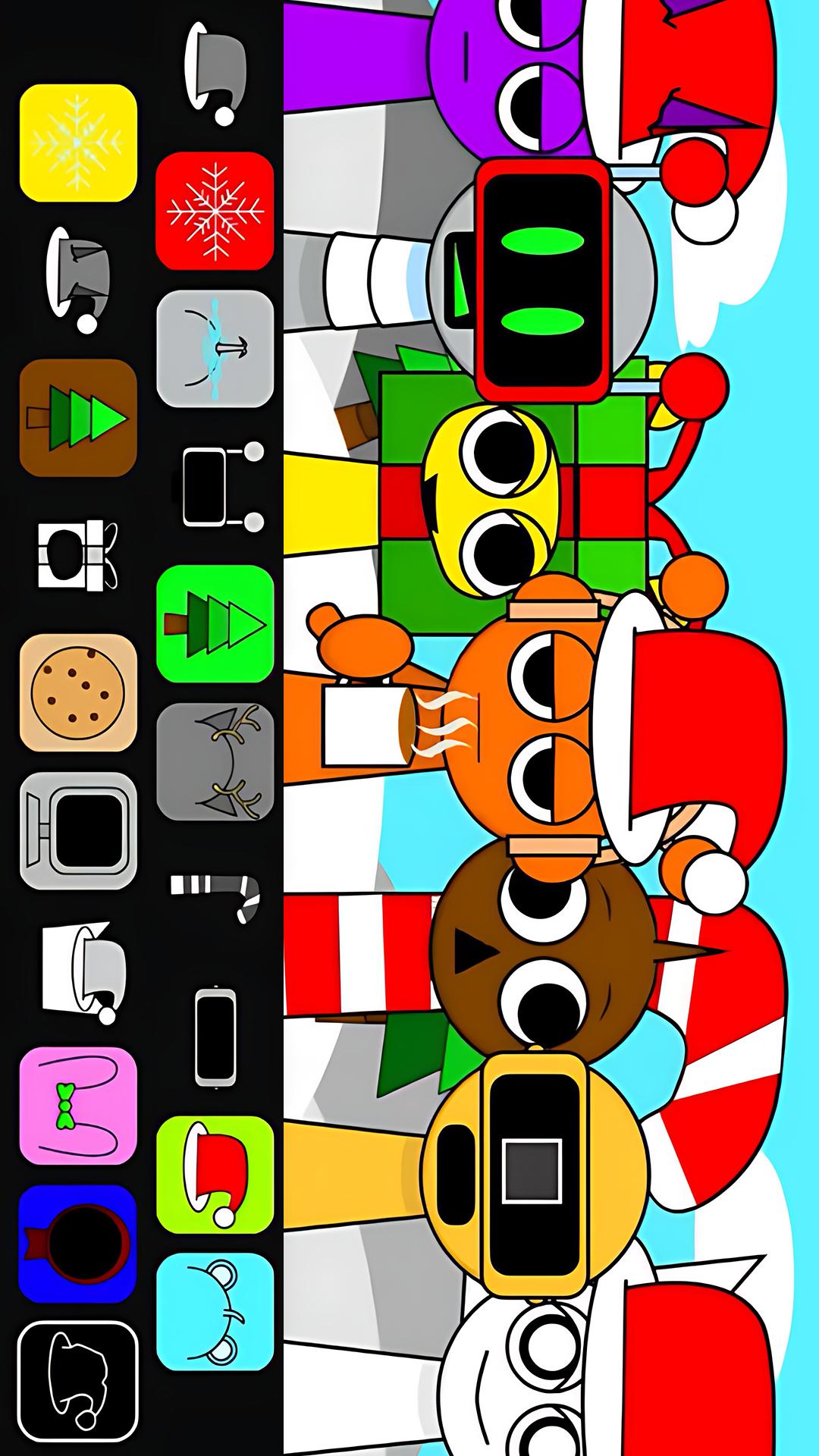Viewport: 819px width, 1456px height.
Task: Choose the cookie sound icon
Action: pos(78,692)
